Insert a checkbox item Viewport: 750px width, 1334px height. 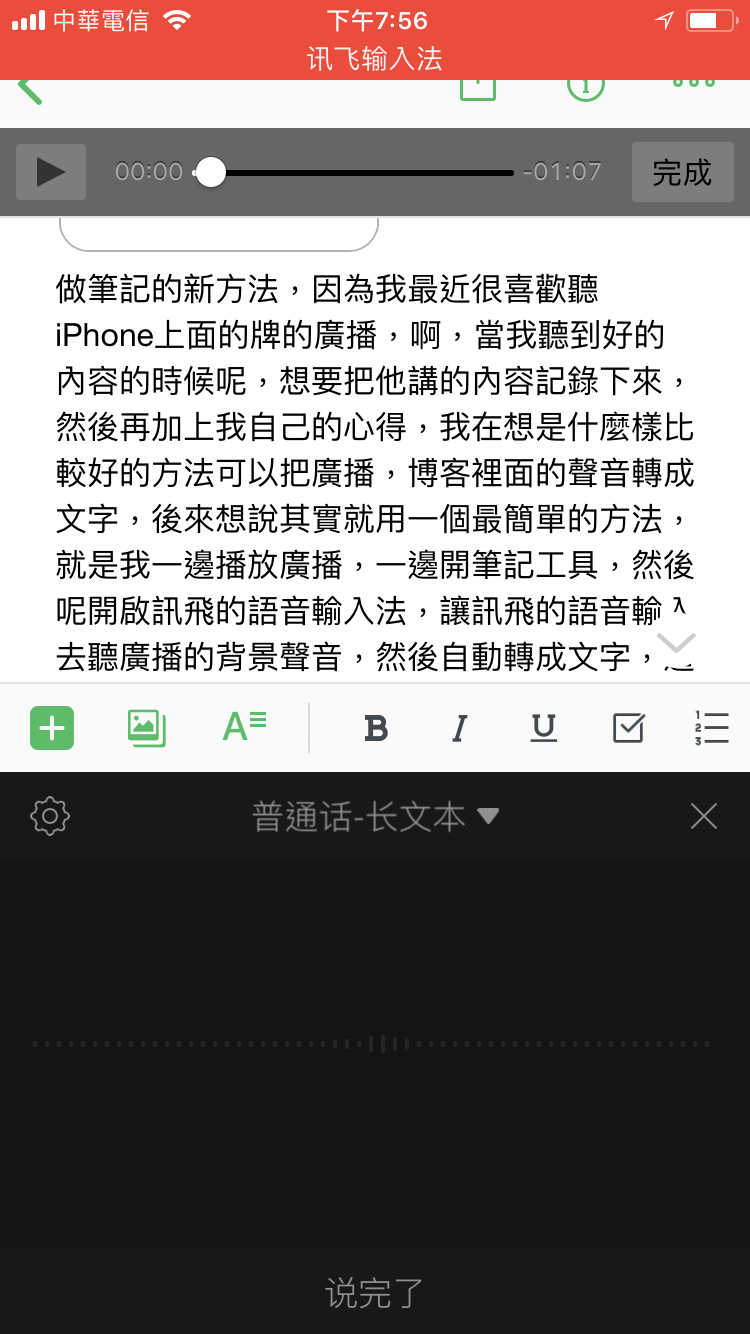pos(628,728)
